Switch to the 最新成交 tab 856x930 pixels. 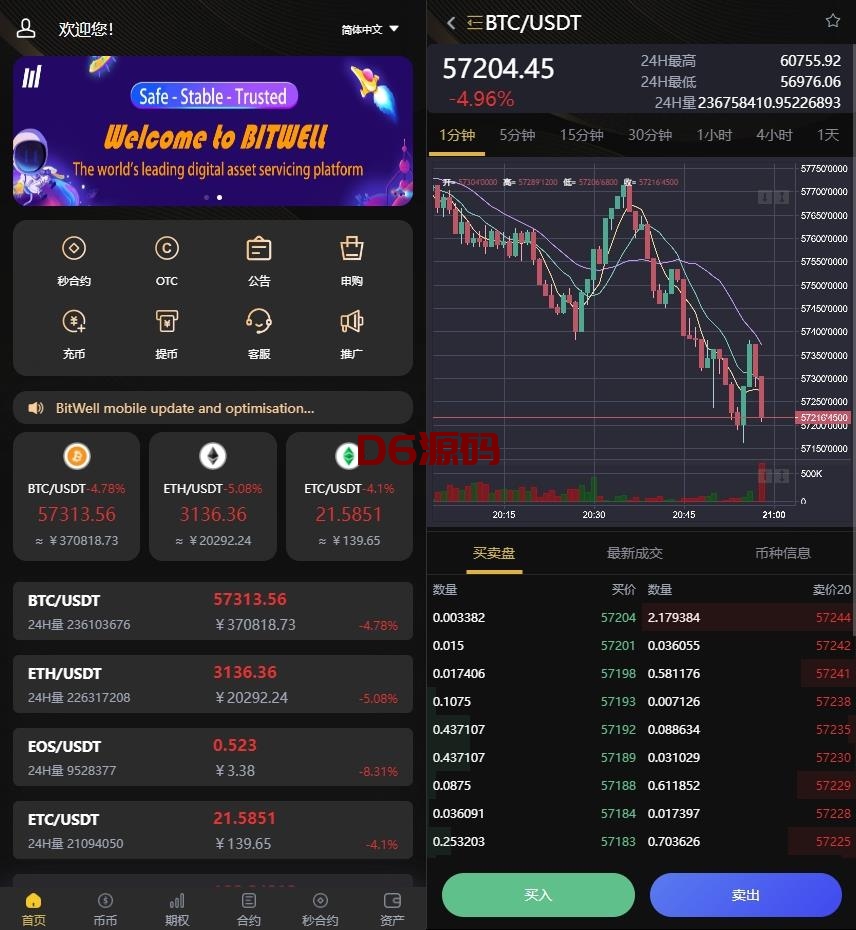(x=634, y=553)
